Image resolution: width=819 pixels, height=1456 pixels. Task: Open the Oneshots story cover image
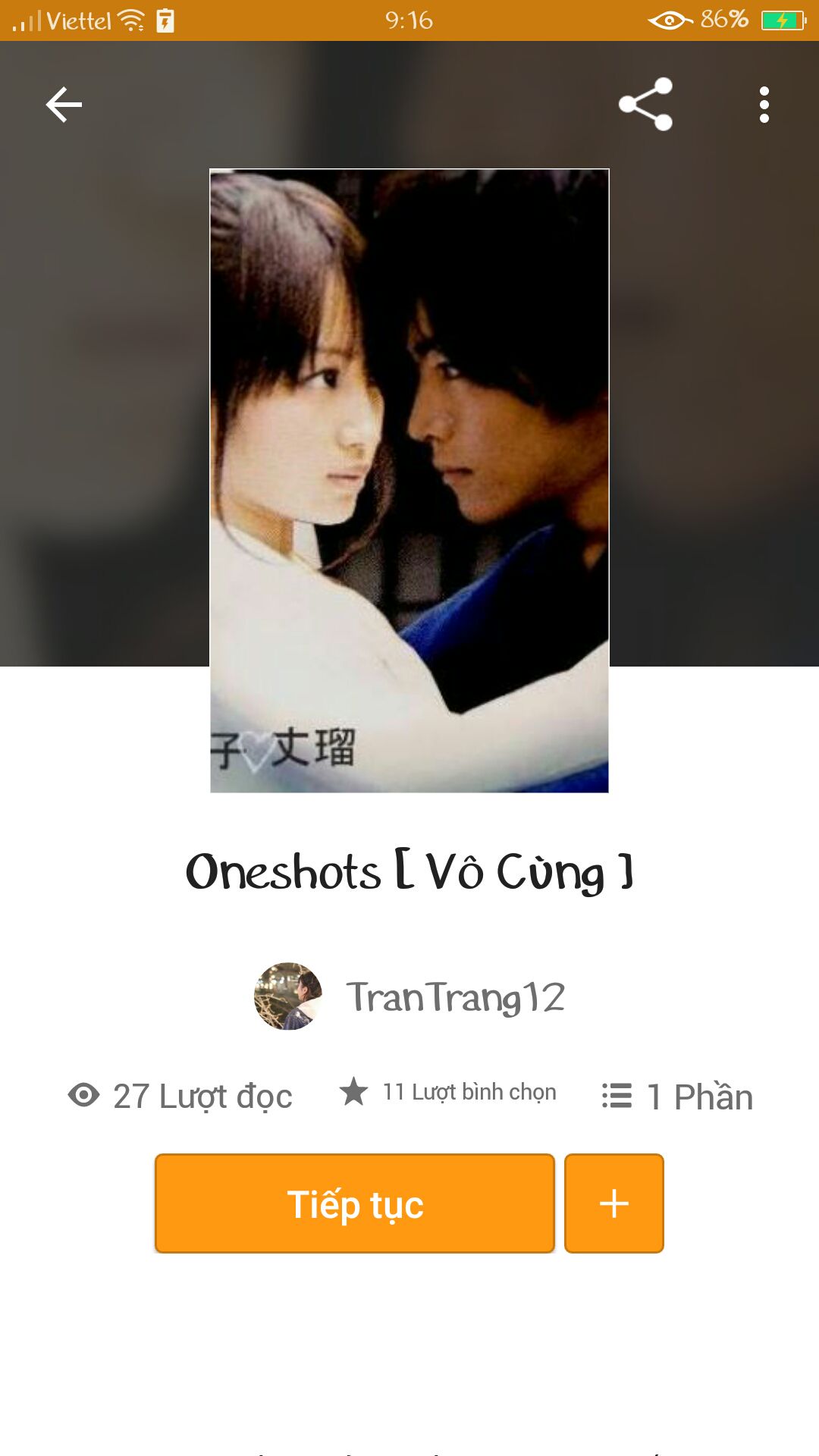coord(409,481)
